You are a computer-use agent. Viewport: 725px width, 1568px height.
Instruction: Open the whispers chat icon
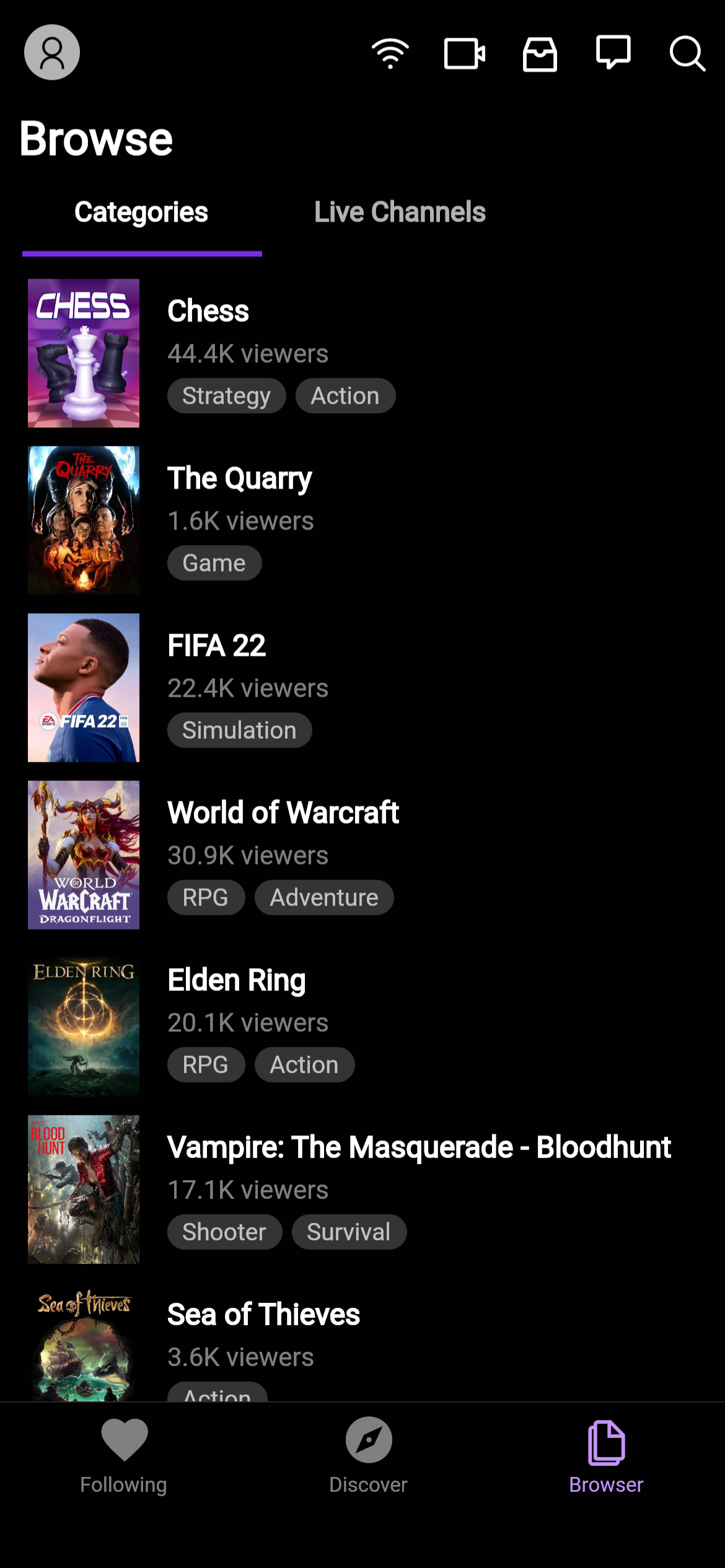(613, 52)
